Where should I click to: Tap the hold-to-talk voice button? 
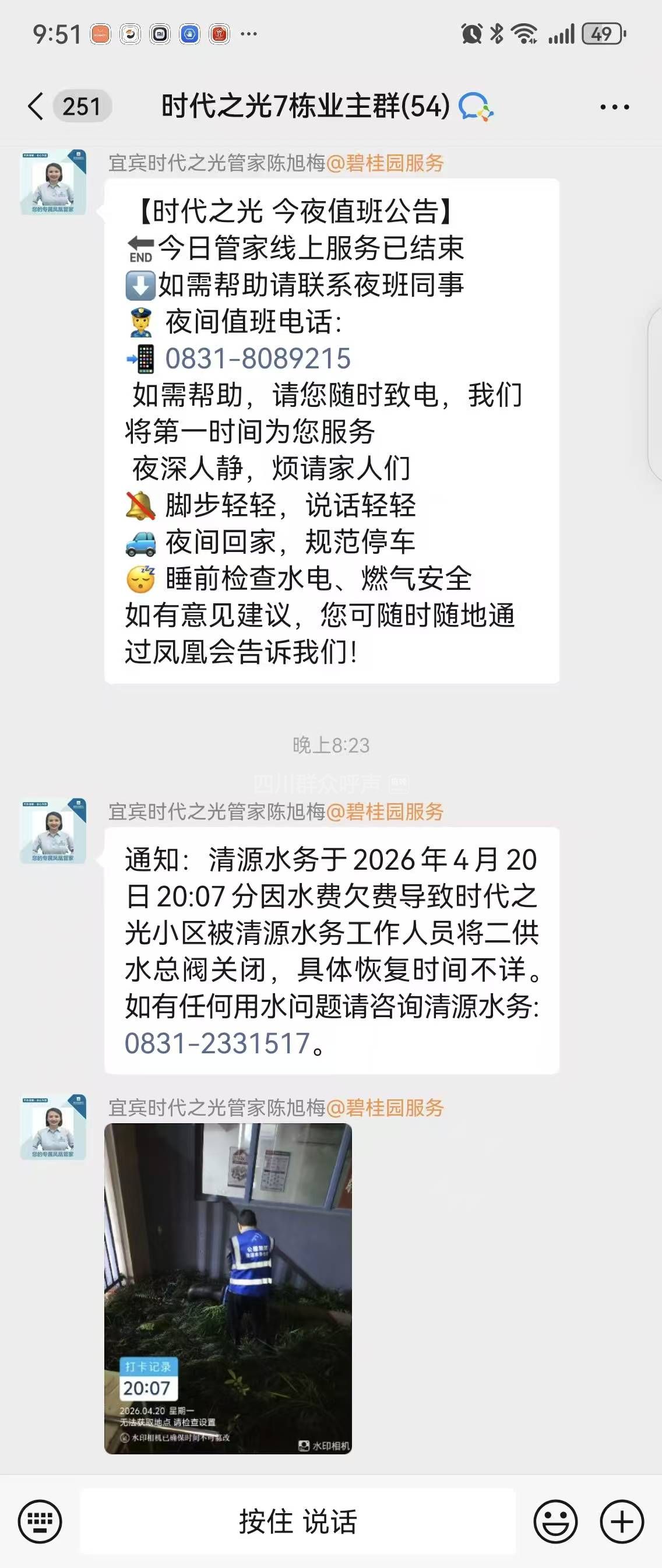tap(298, 1521)
